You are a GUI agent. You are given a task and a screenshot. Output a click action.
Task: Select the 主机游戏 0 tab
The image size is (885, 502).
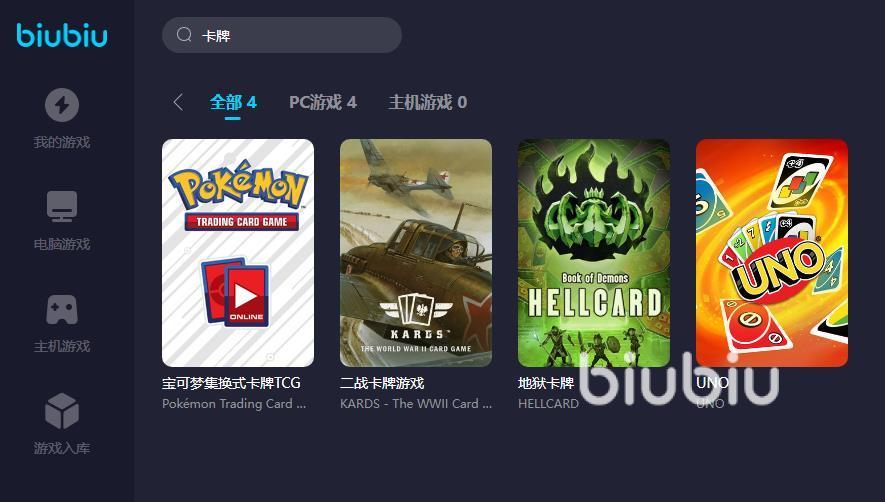pos(427,102)
